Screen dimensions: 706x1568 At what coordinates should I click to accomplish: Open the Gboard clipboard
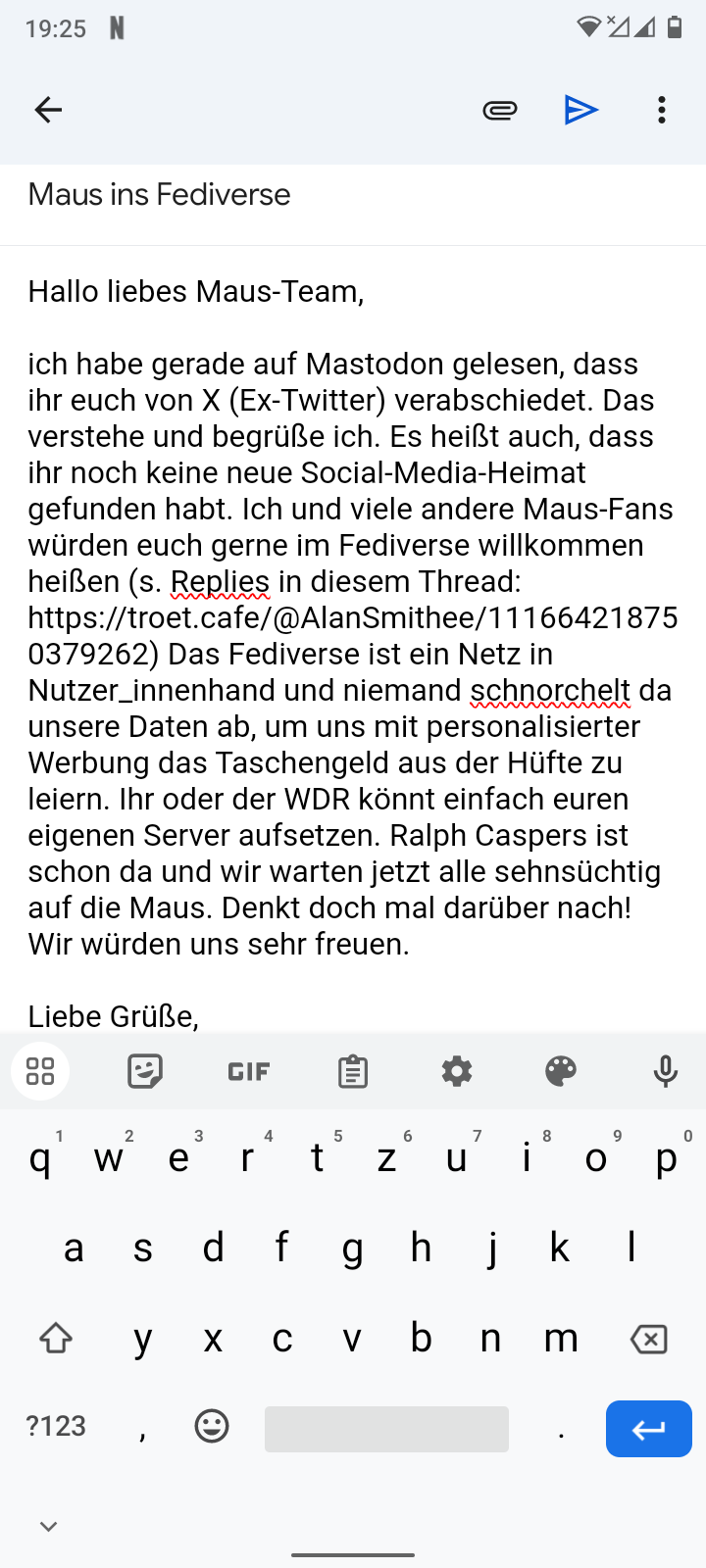pos(353,1071)
